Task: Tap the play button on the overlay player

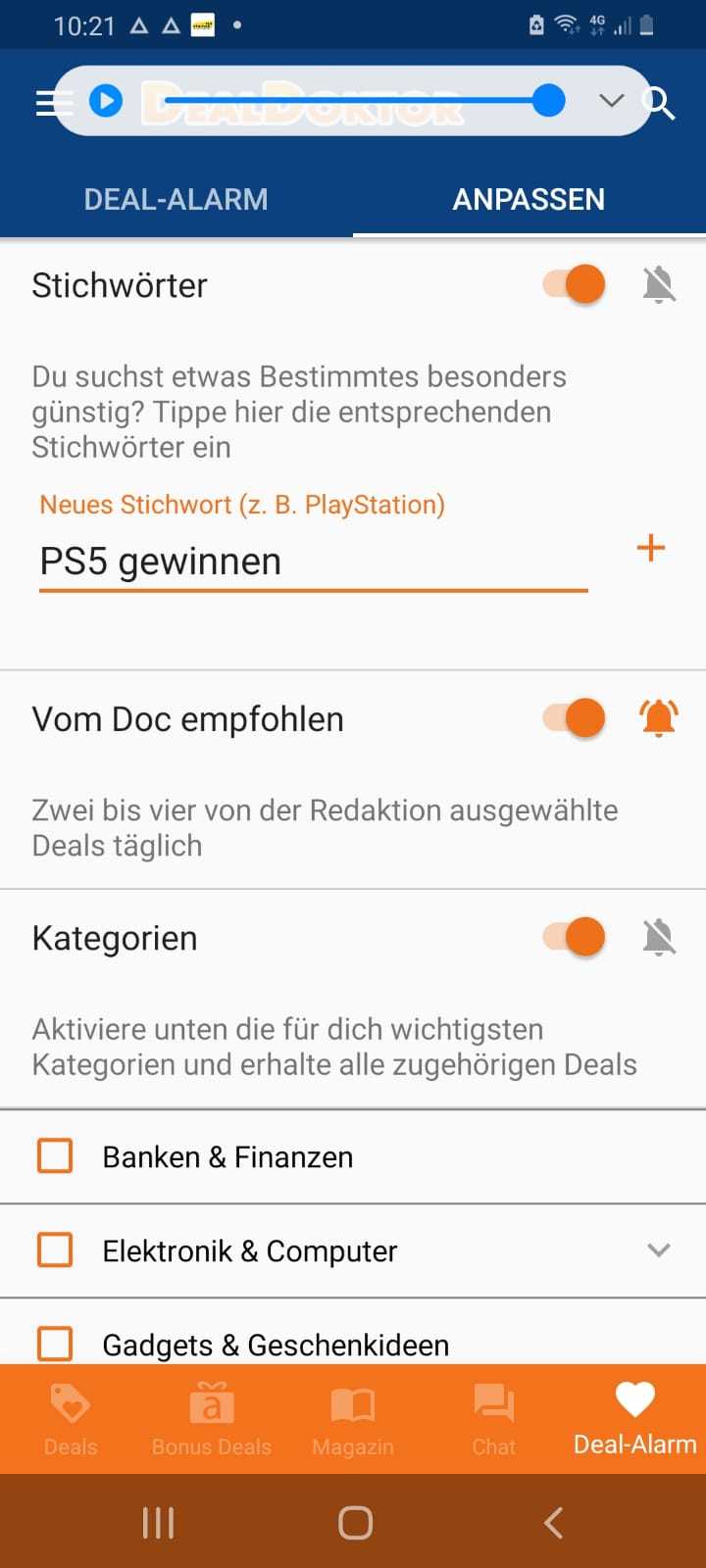Action: point(106,100)
